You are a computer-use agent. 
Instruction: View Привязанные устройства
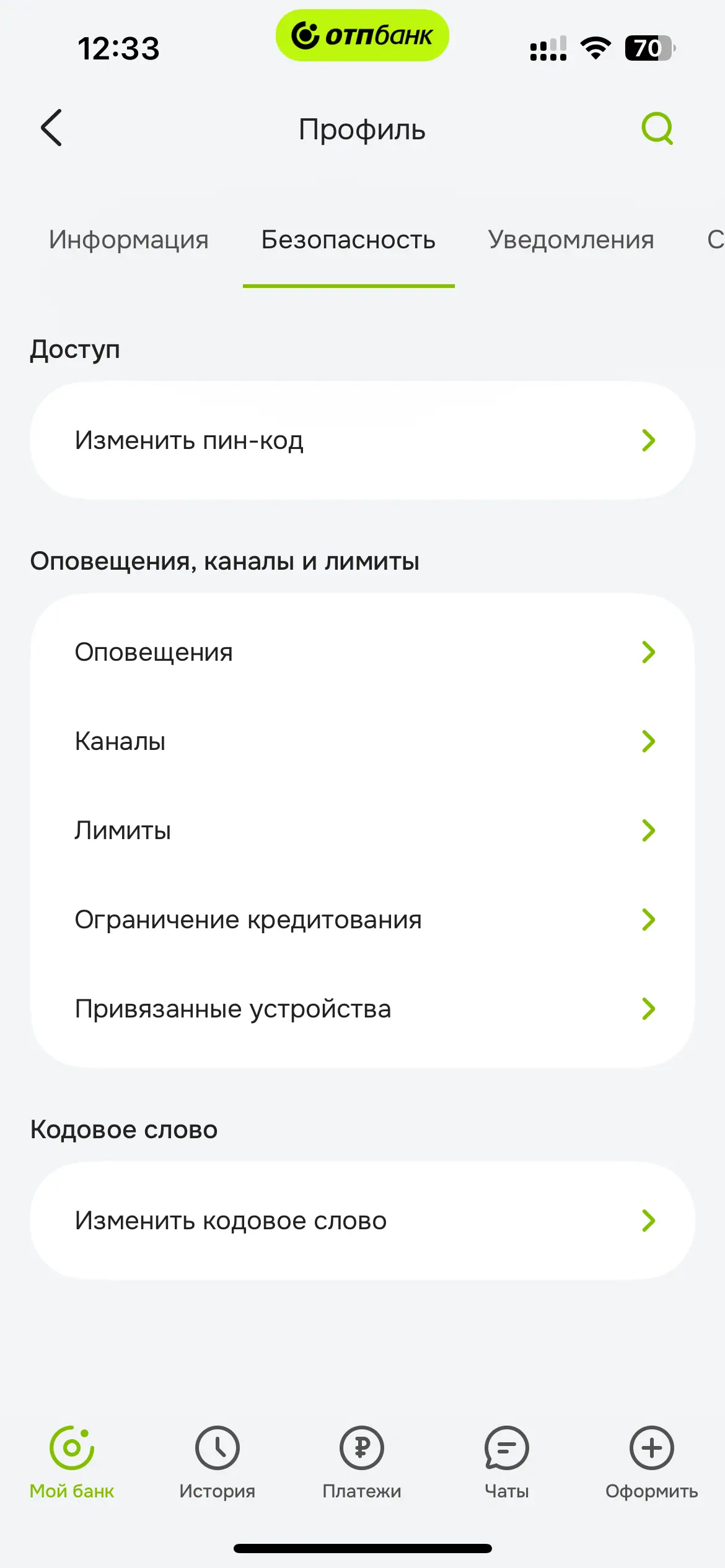point(362,1009)
